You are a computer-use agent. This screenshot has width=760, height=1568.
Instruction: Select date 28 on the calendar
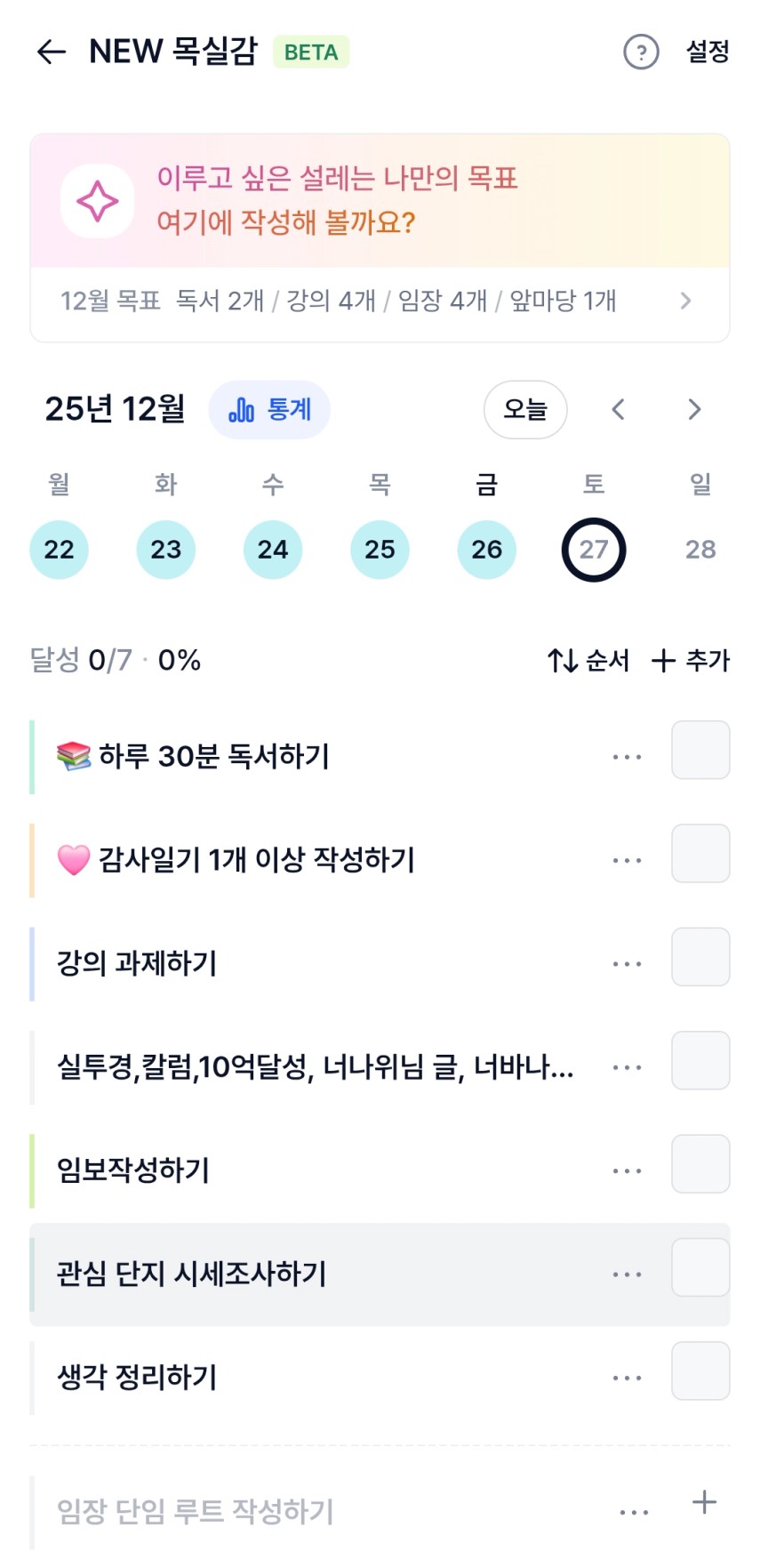pyautogui.click(x=700, y=550)
